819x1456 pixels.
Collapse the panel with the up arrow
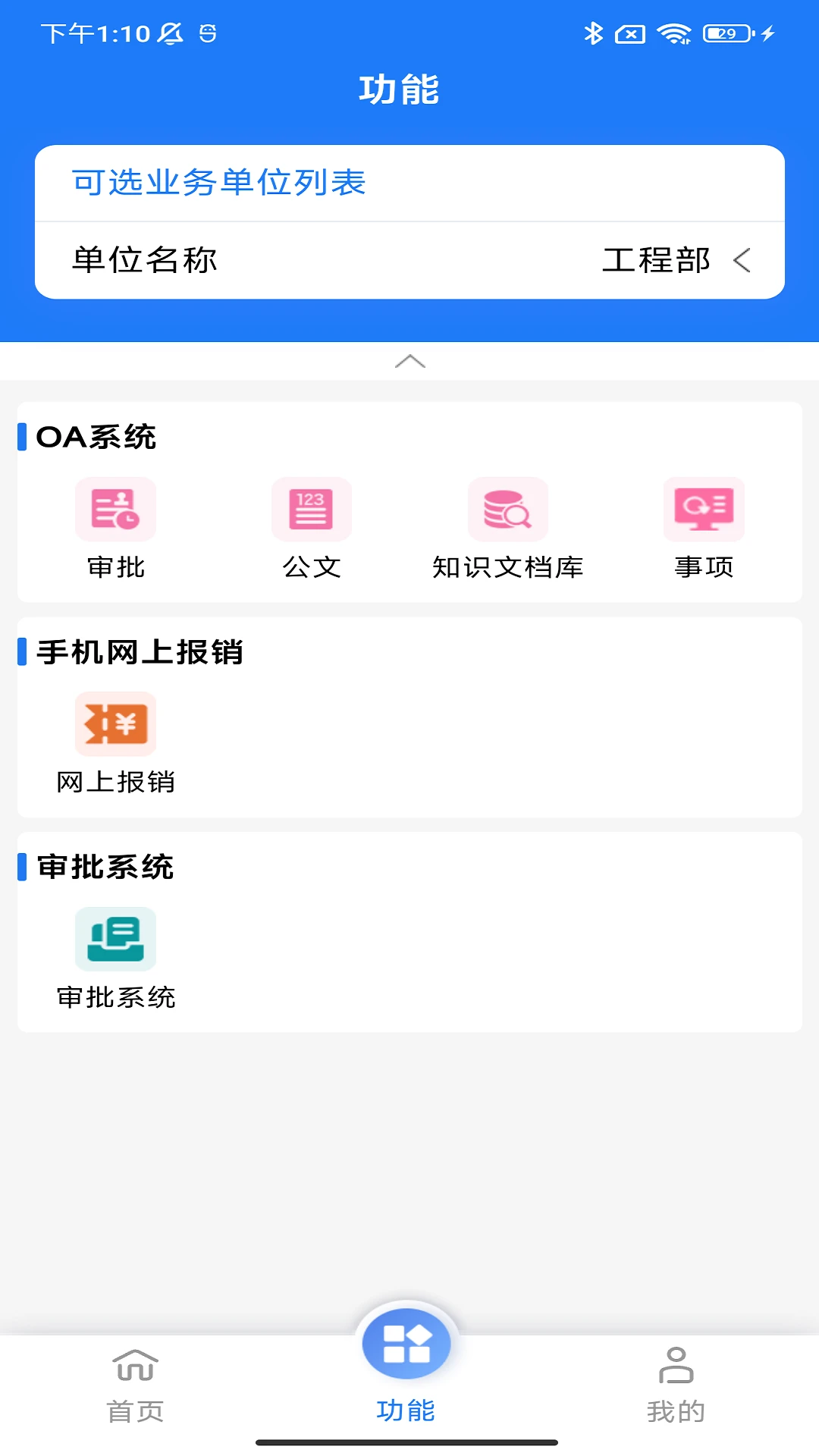(409, 362)
